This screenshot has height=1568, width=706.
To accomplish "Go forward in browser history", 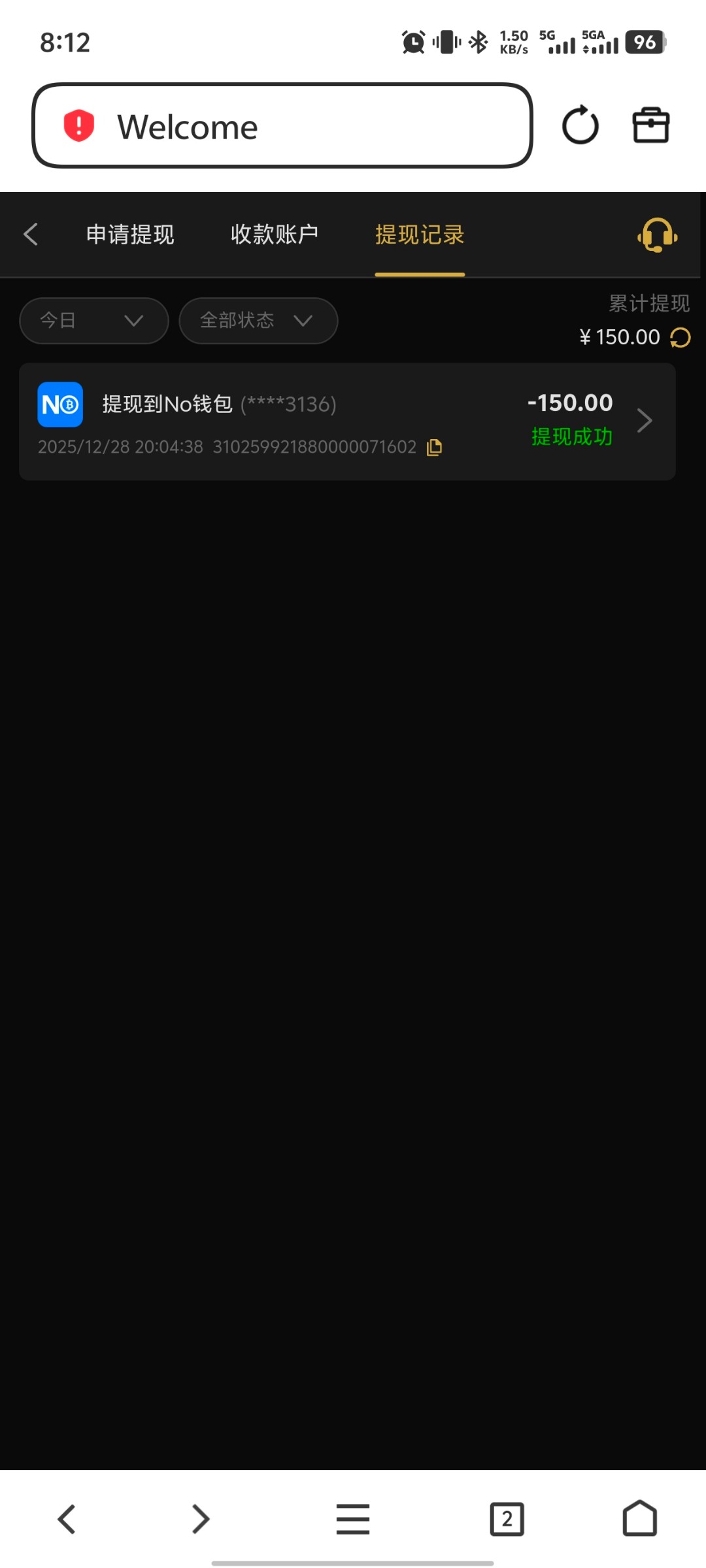I will click(201, 1519).
